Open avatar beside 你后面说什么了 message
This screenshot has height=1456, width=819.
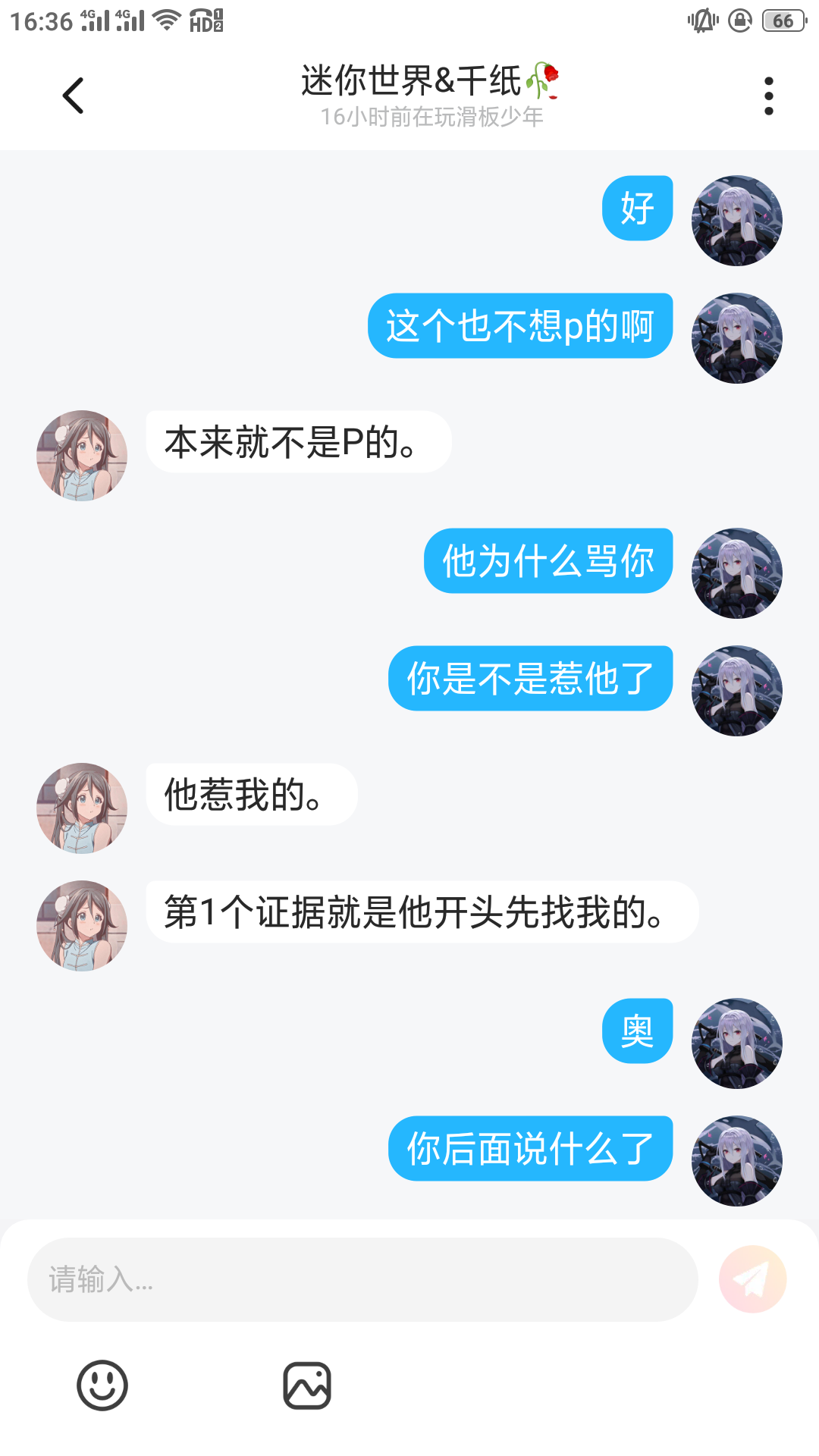pos(737,1161)
